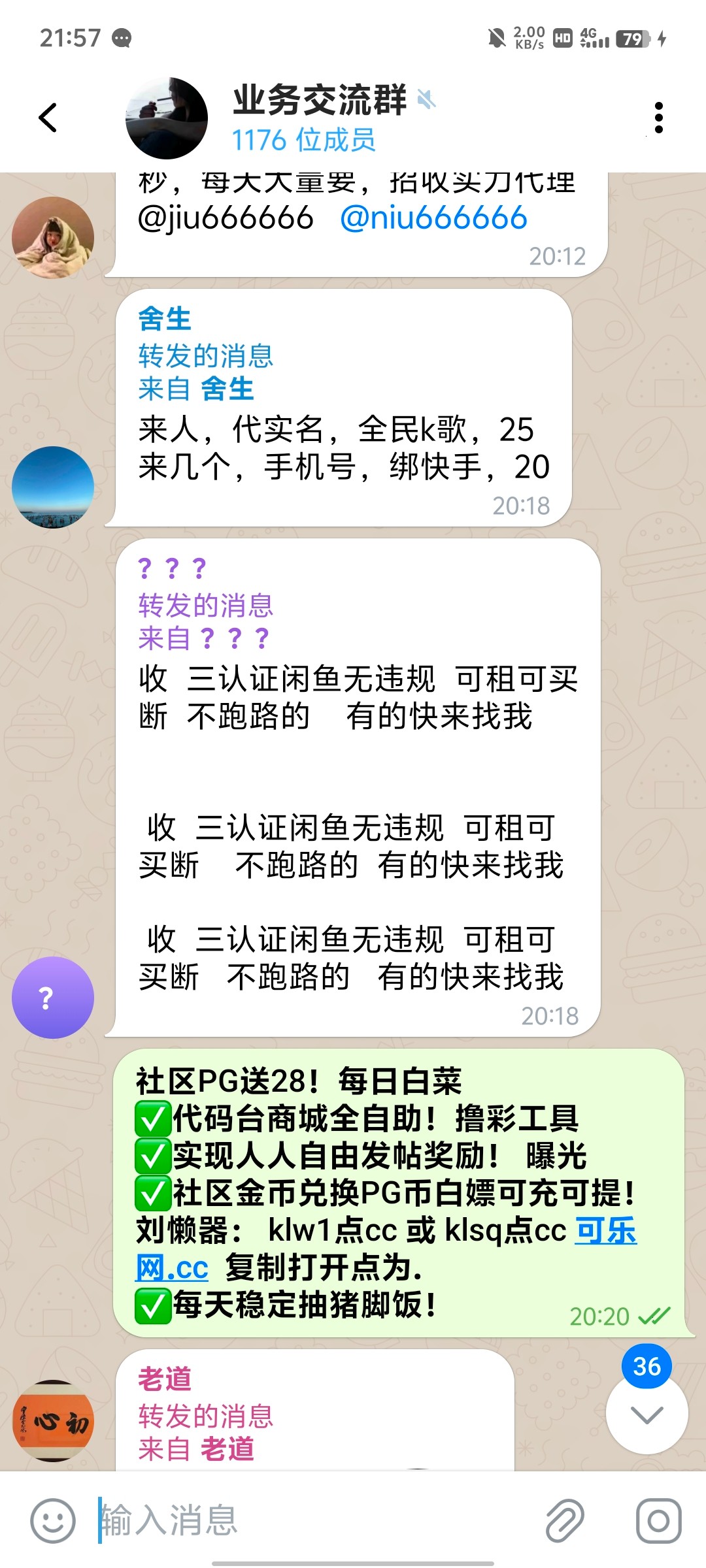Click the muted speaker icon next to group name
This screenshot has height=1568, width=706.
click(425, 99)
